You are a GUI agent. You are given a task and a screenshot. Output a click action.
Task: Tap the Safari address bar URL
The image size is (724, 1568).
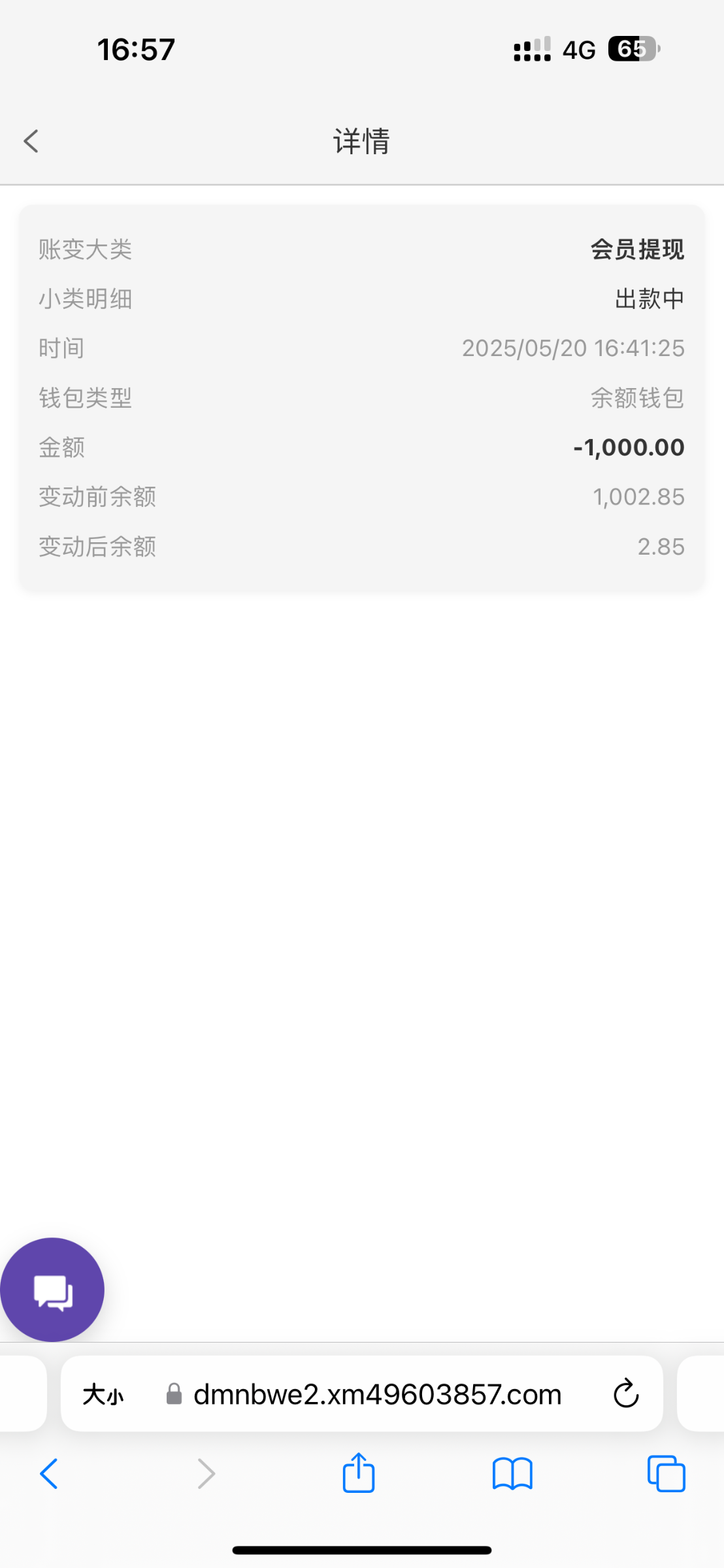pyautogui.click(x=377, y=1395)
